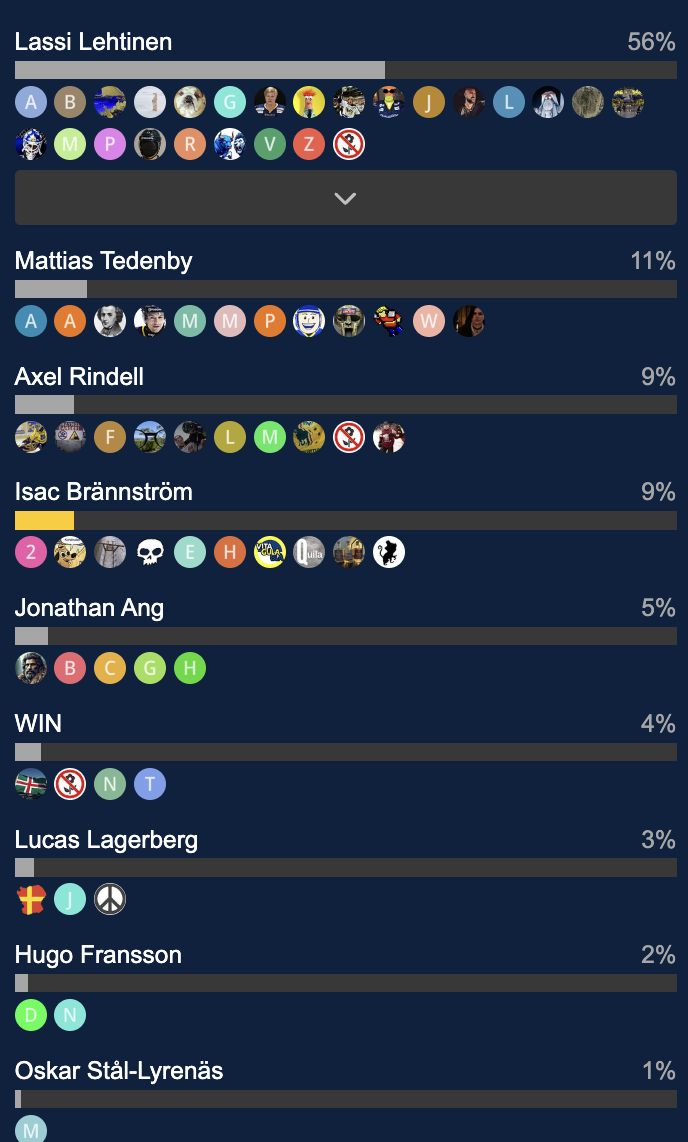Open the F voter avatar under Axel Rindell

[x=110, y=437]
